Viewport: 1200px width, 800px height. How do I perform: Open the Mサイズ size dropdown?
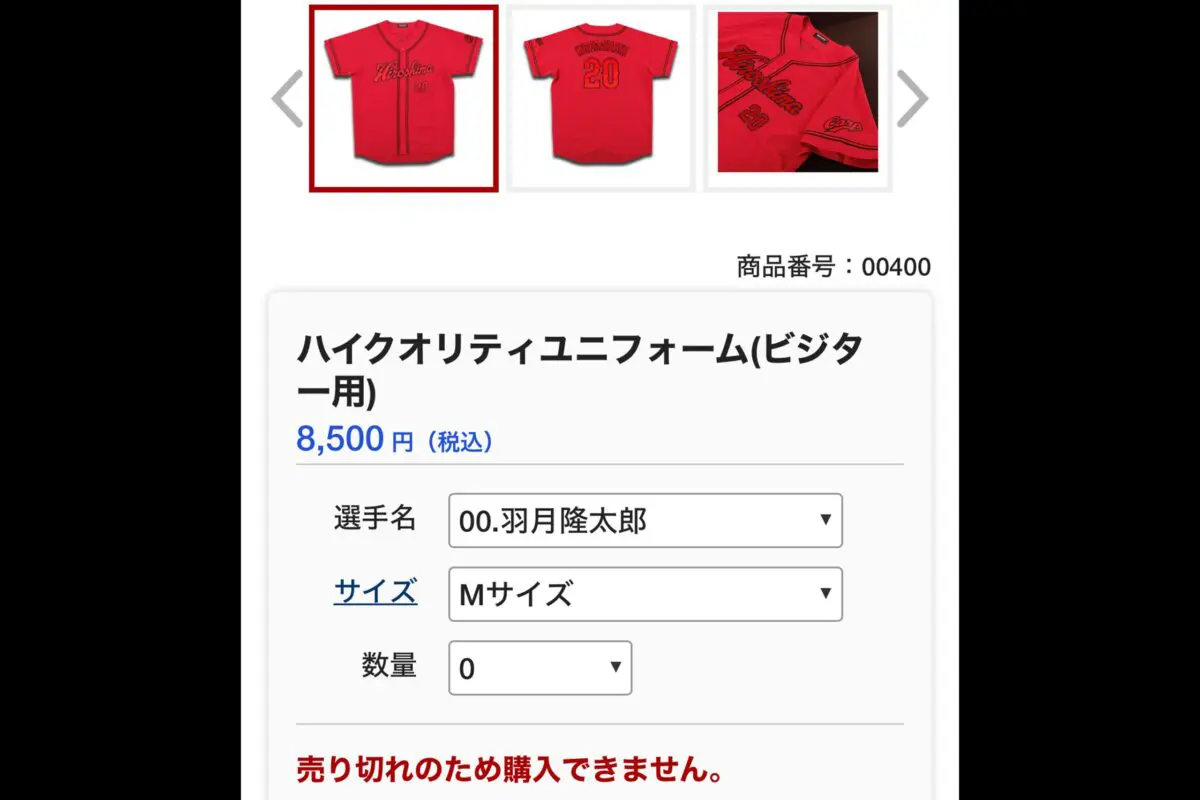645,594
